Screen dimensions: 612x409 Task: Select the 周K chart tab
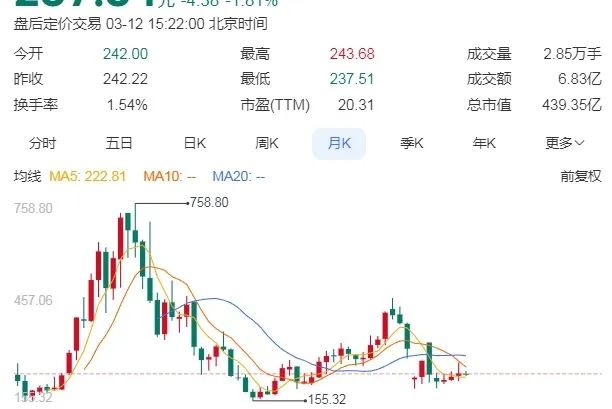click(267, 143)
